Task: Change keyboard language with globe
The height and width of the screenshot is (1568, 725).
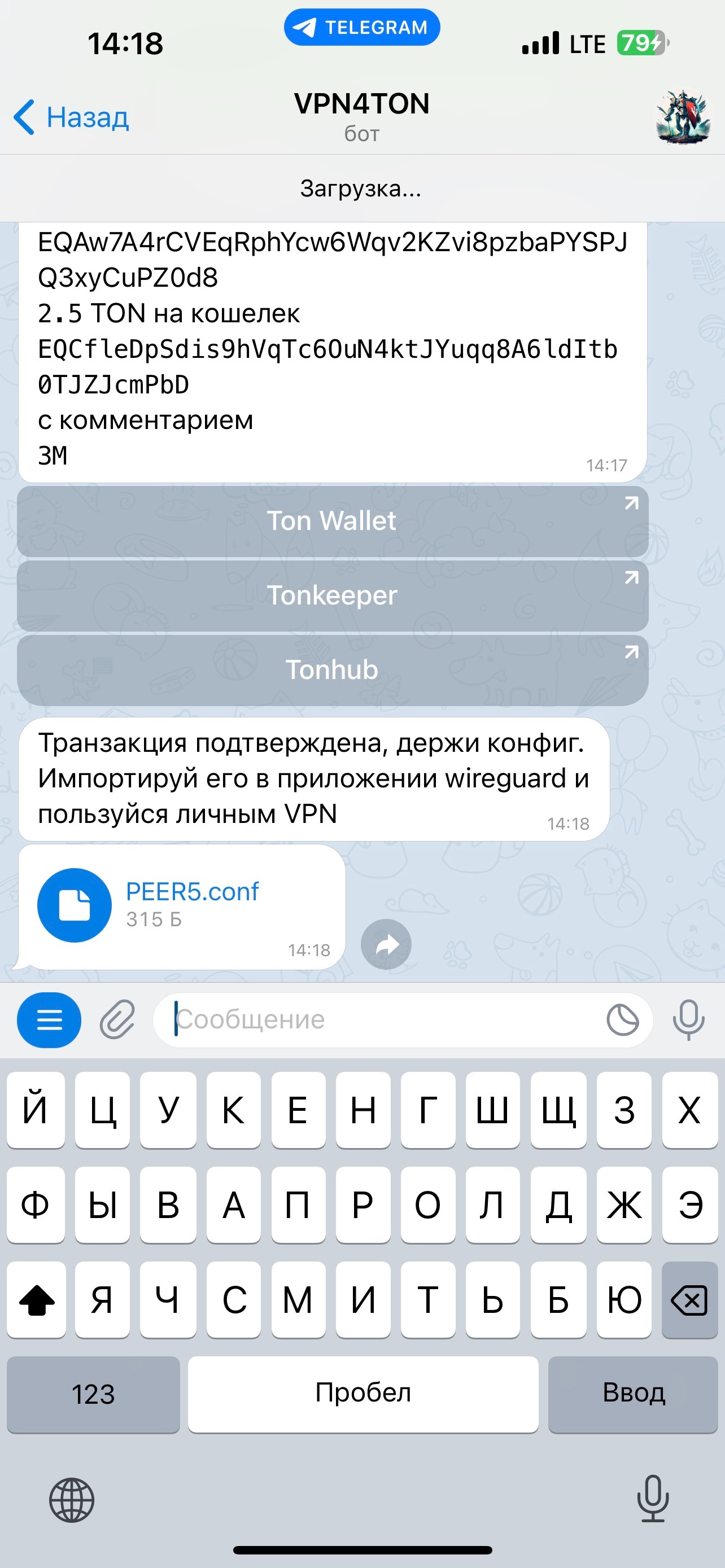Action: [x=72, y=1500]
